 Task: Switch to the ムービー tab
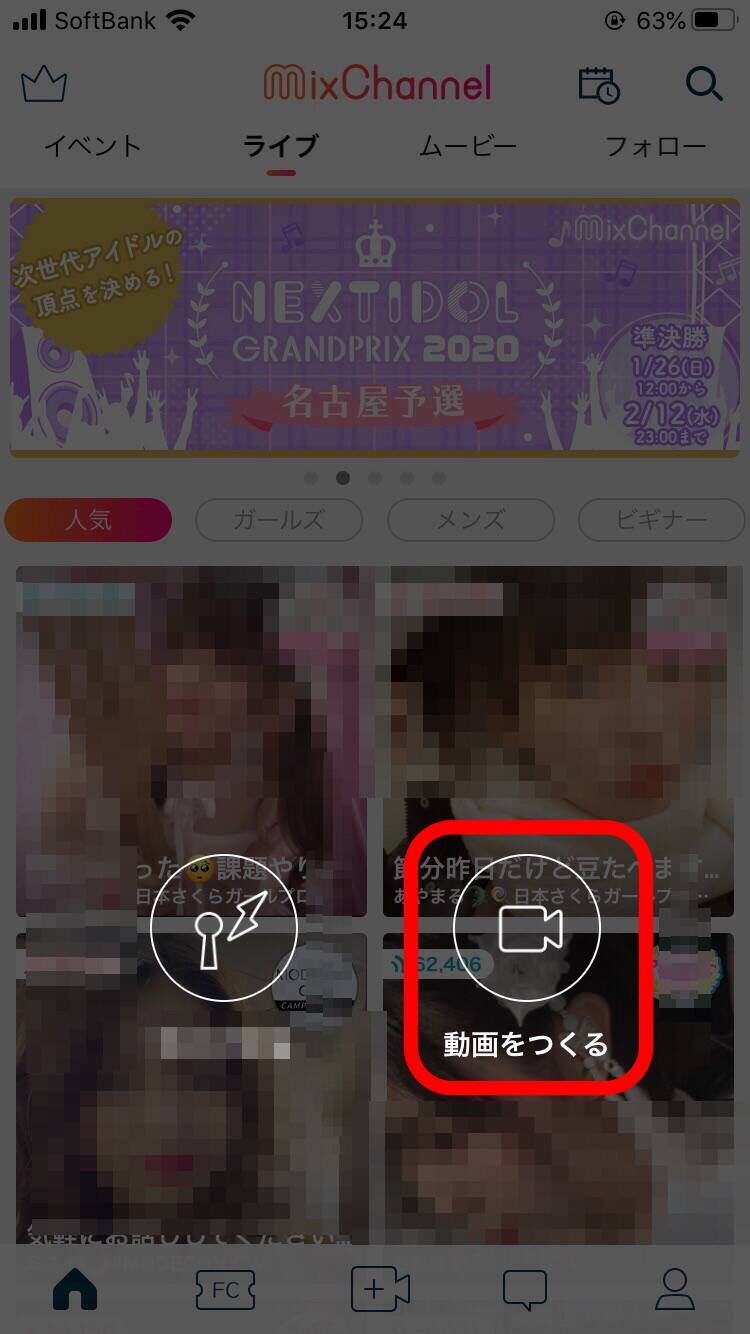467,147
